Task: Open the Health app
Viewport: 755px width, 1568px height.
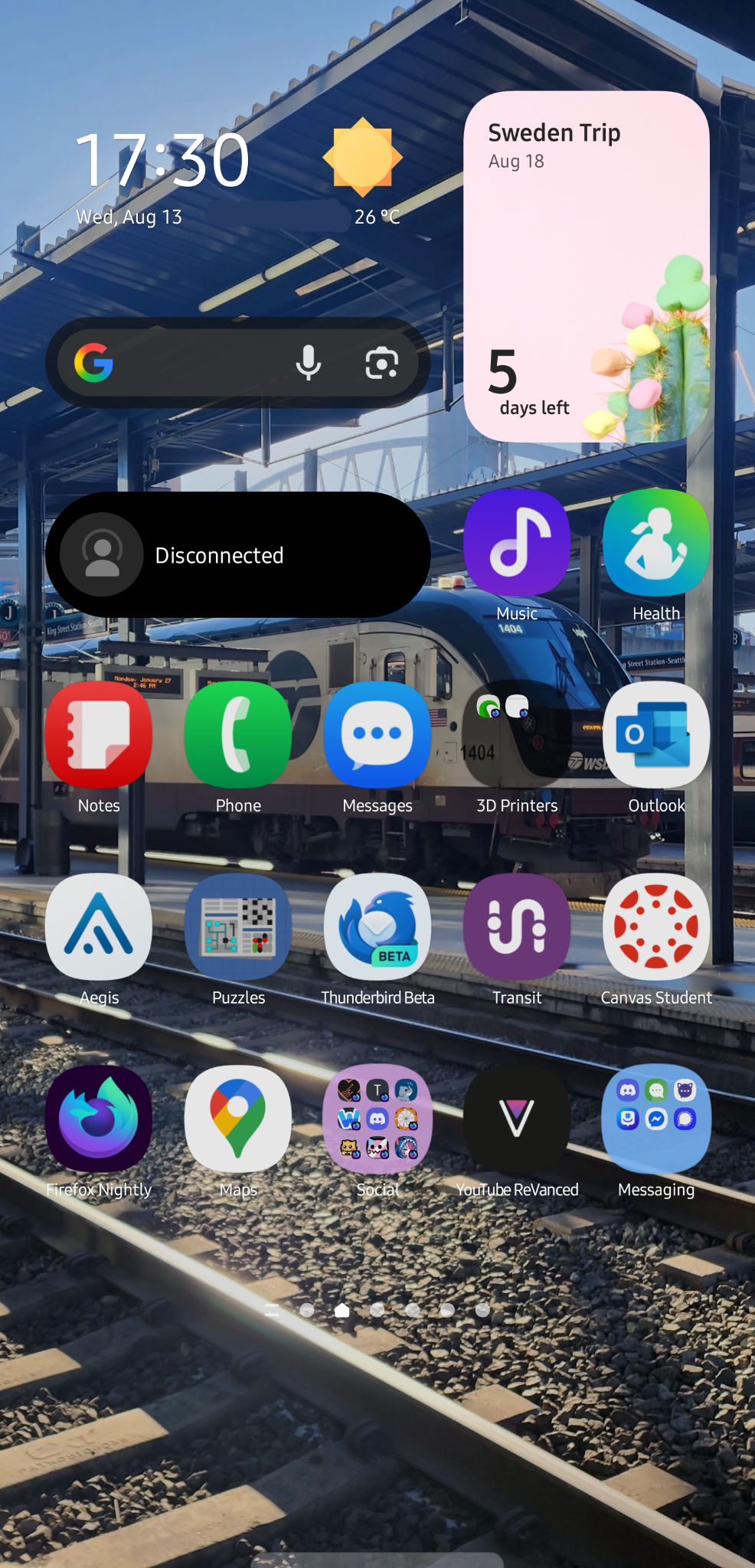Action: [656, 543]
